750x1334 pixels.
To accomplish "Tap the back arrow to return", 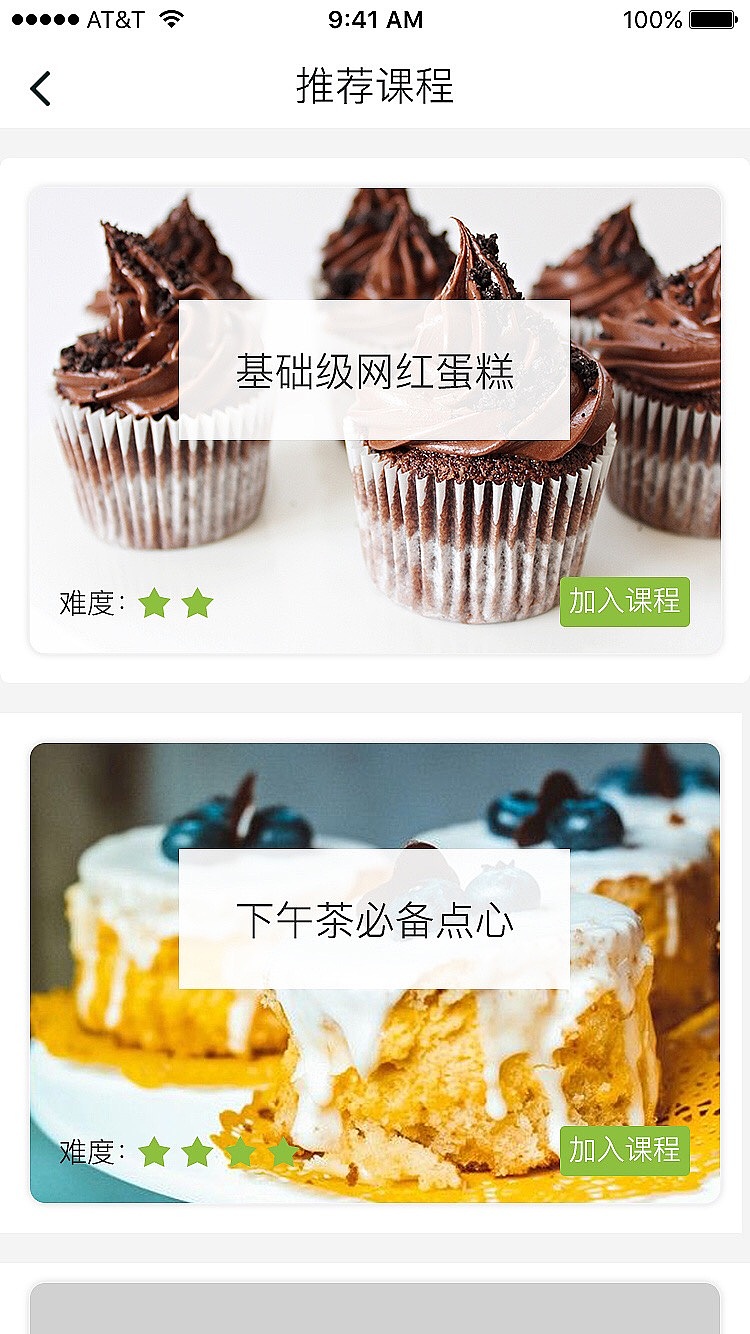I will click(x=40, y=88).
